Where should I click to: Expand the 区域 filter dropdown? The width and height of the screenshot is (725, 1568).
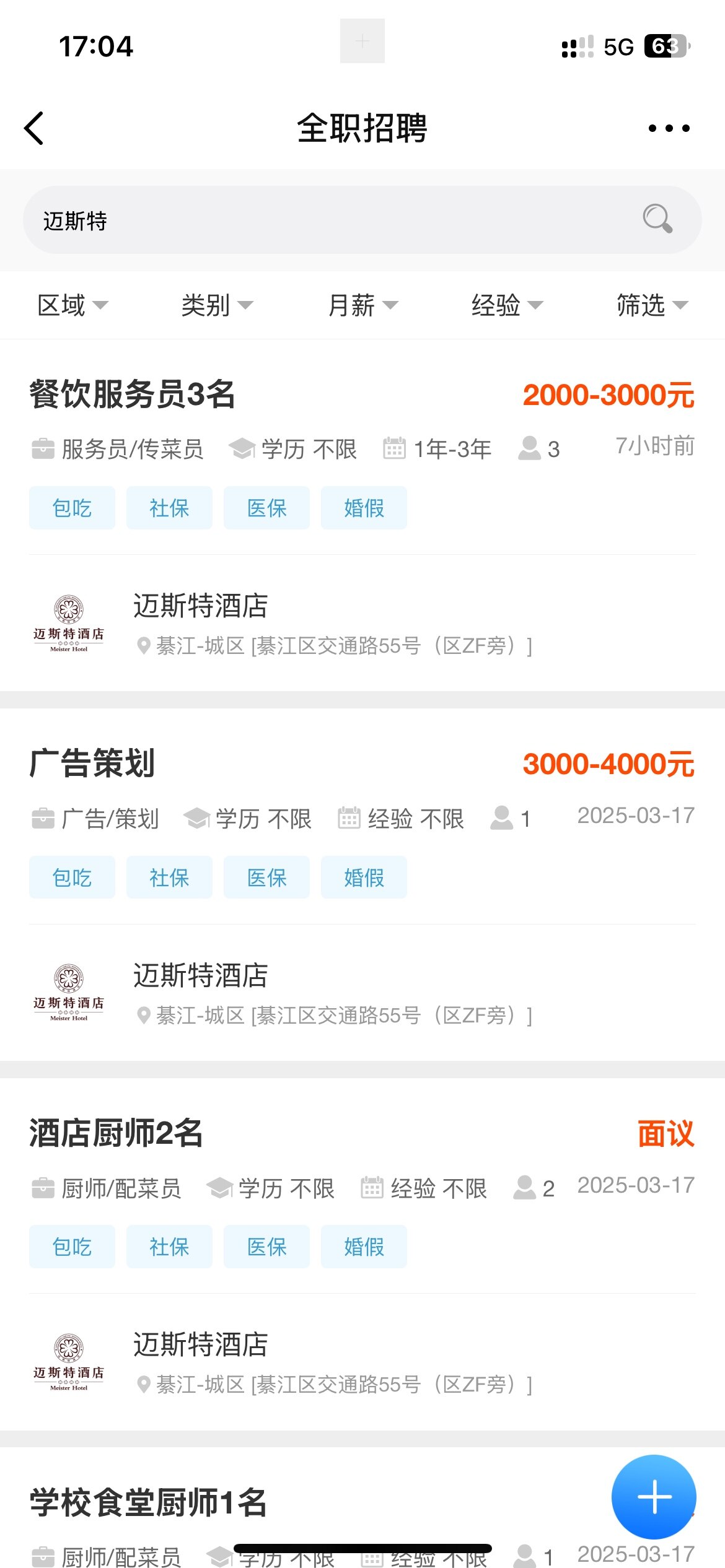click(x=72, y=305)
